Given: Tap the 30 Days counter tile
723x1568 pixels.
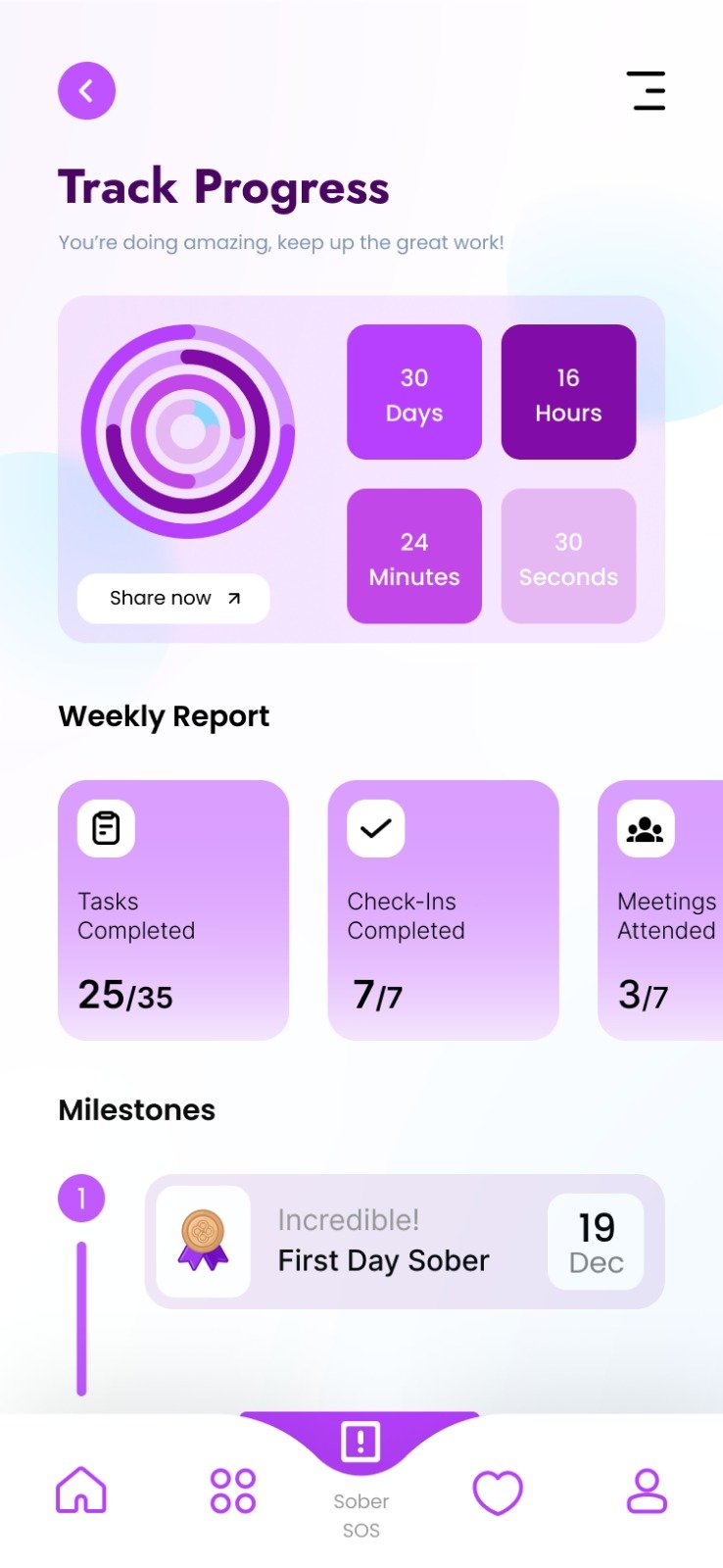Looking at the screenshot, I should pyautogui.click(x=413, y=391).
